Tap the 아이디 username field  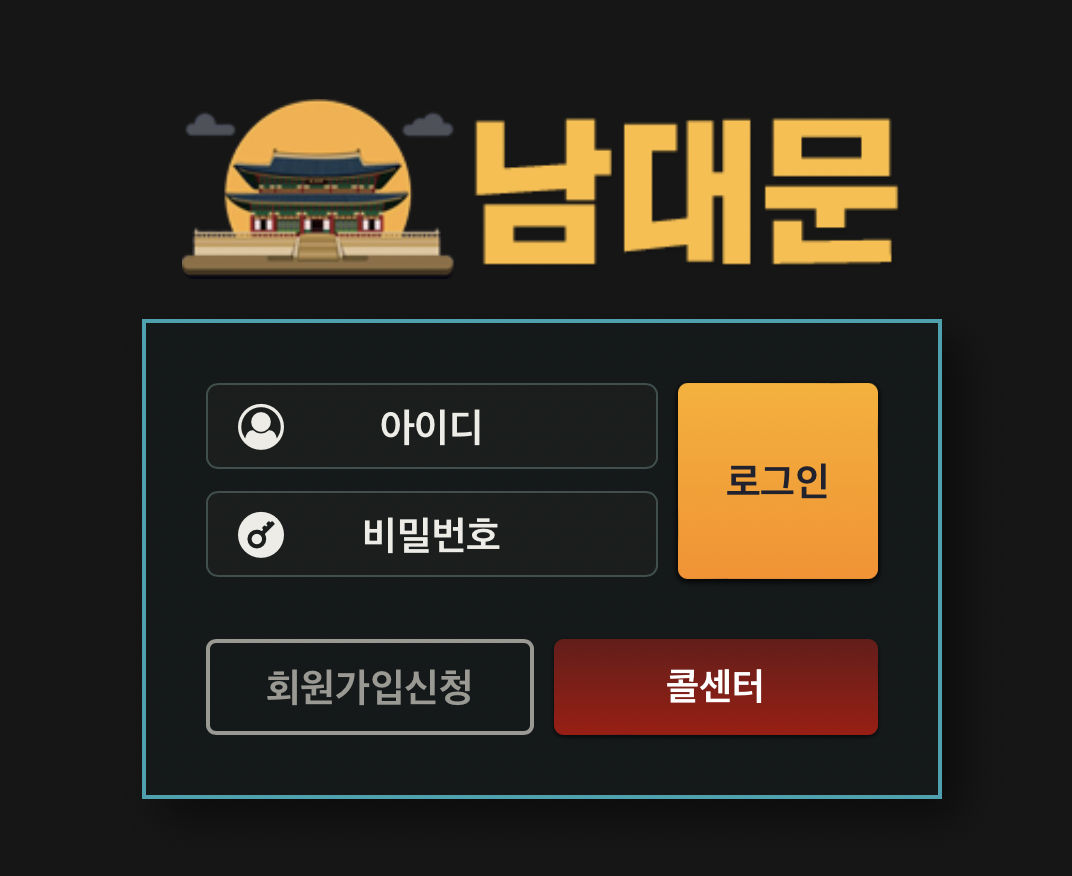click(x=431, y=426)
